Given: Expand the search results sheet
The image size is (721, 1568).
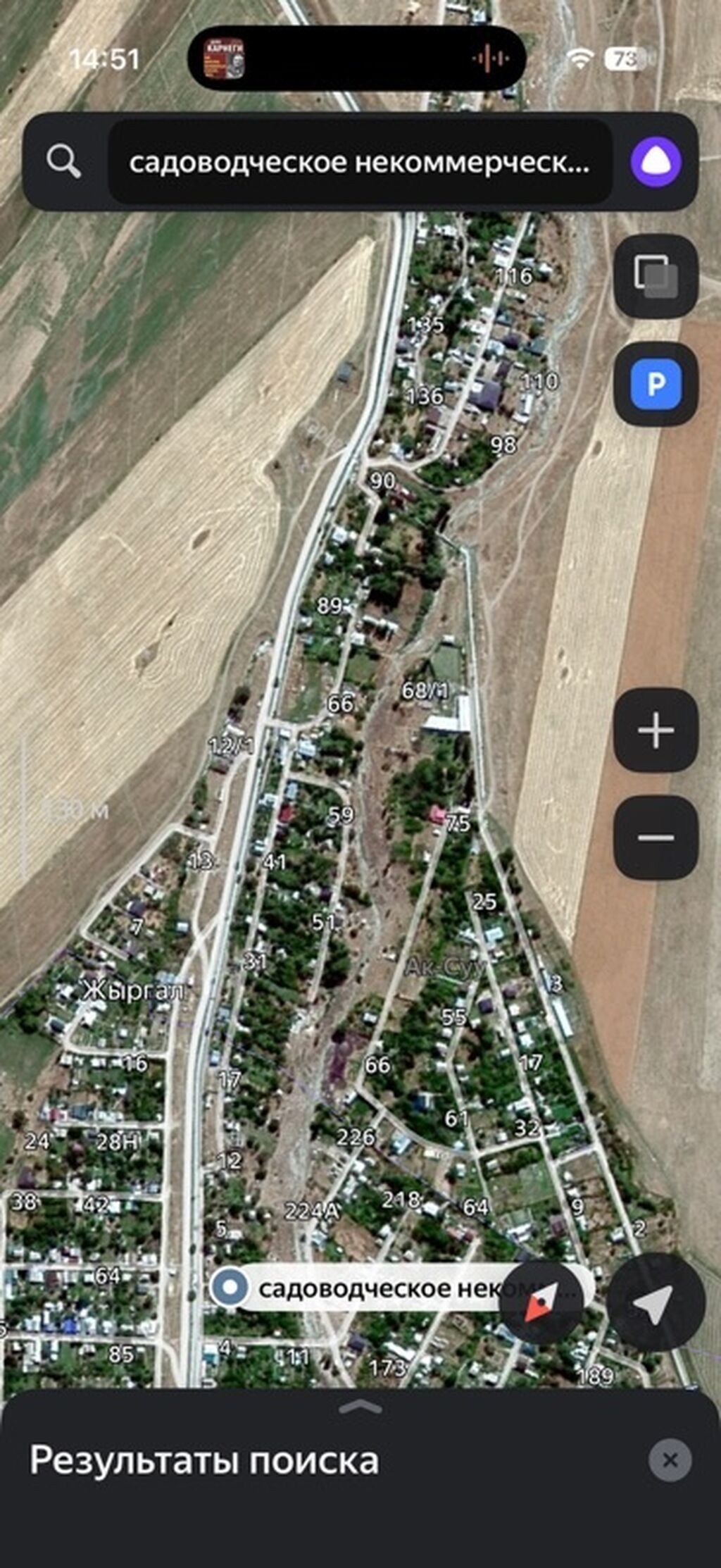Looking at the screenshot, I should (x=360, y=1407).
